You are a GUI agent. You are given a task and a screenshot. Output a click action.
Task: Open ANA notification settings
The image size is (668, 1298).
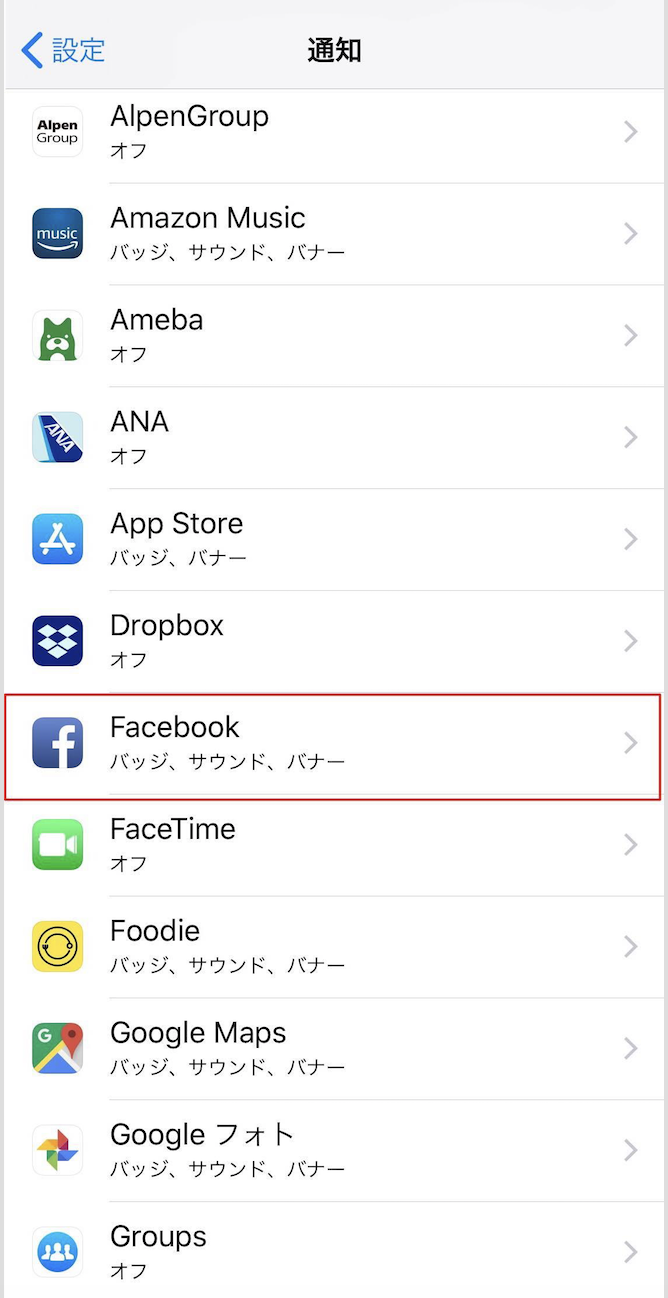[x=334, y=438]
